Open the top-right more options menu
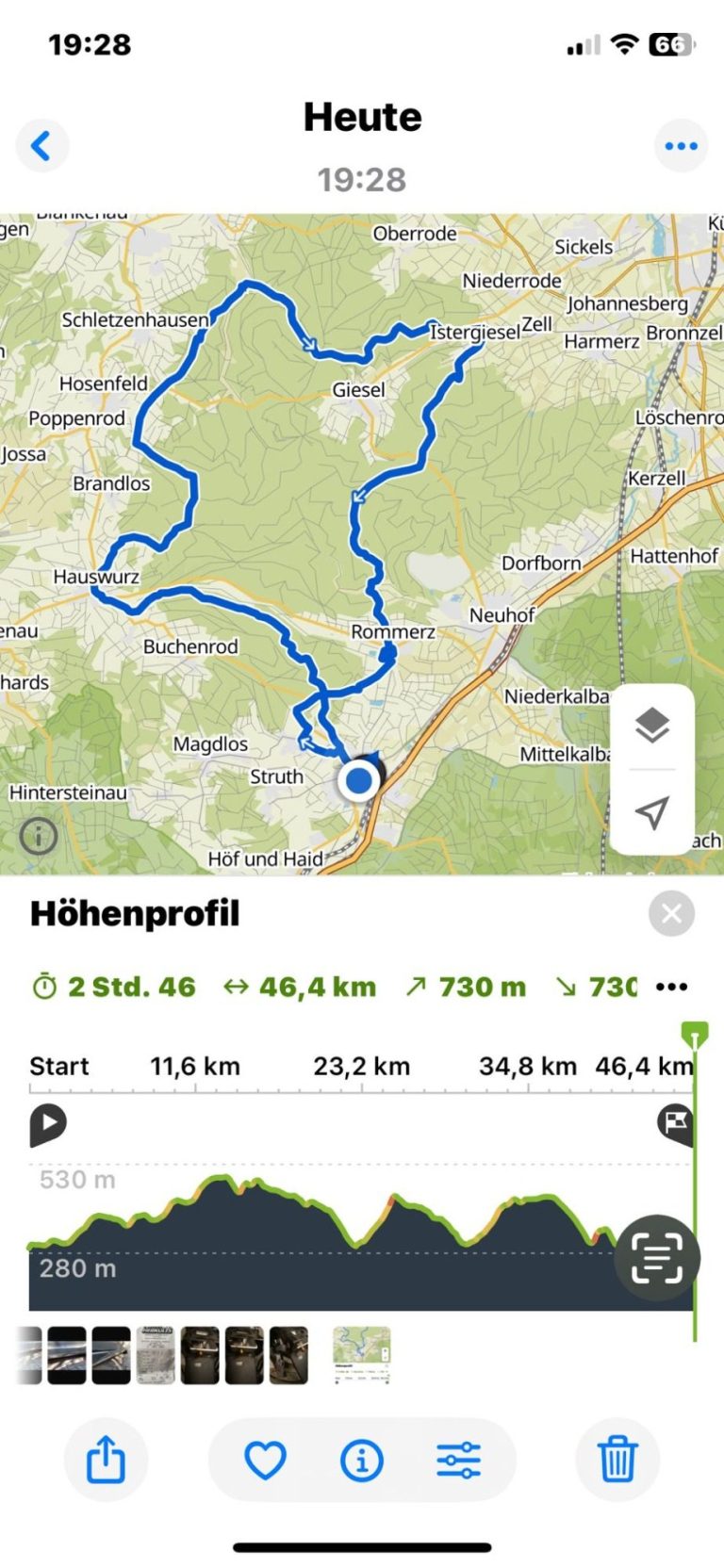724x1568 pixels. (x=681, y=146)
